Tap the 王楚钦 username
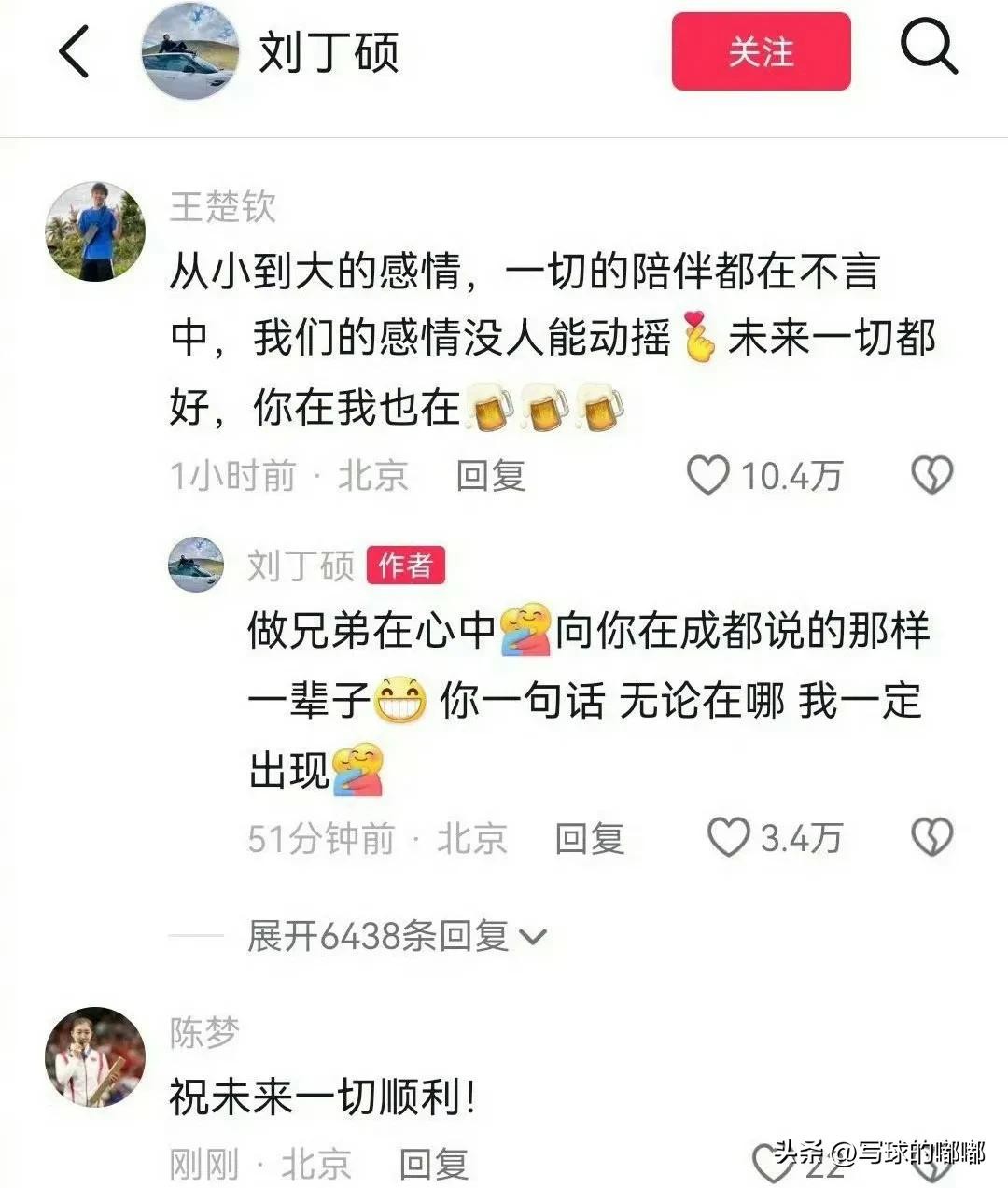 tap(222, 205)
